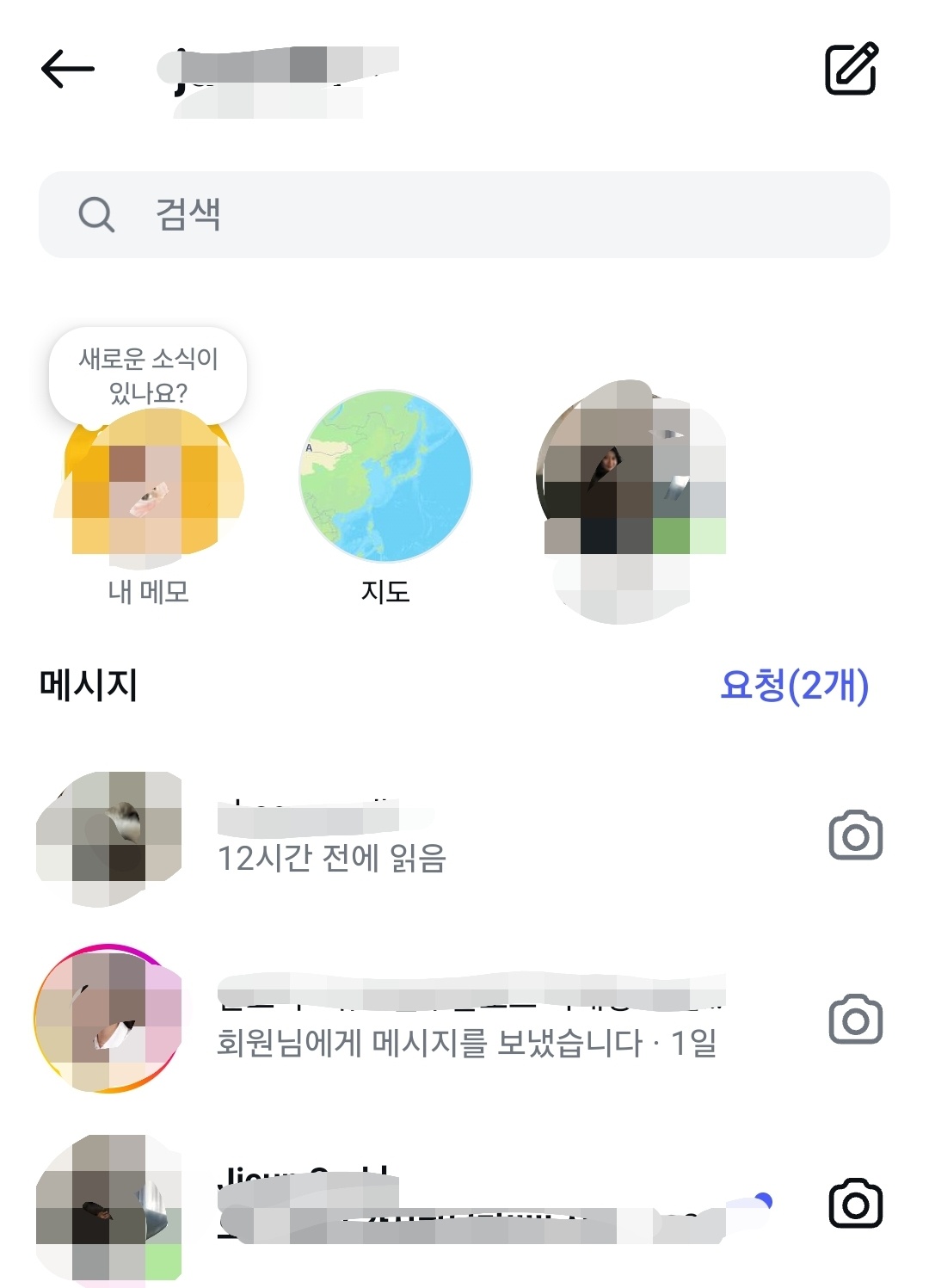Click the back arrow to exit inbox
Image resolution: width=929 pixels, height=1288 pixels.
click(67, 69)
